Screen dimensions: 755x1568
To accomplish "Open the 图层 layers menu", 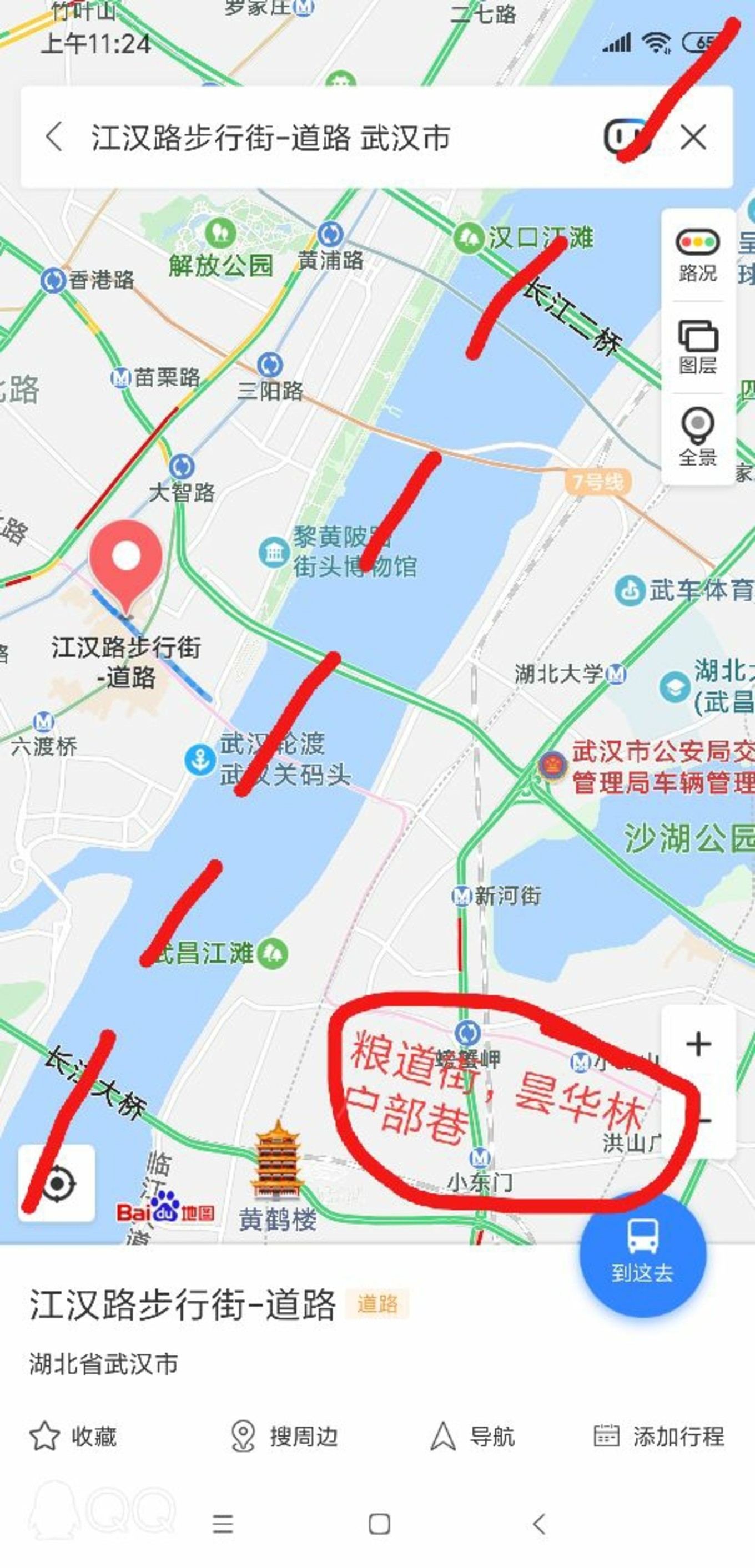I will point(698,347).
